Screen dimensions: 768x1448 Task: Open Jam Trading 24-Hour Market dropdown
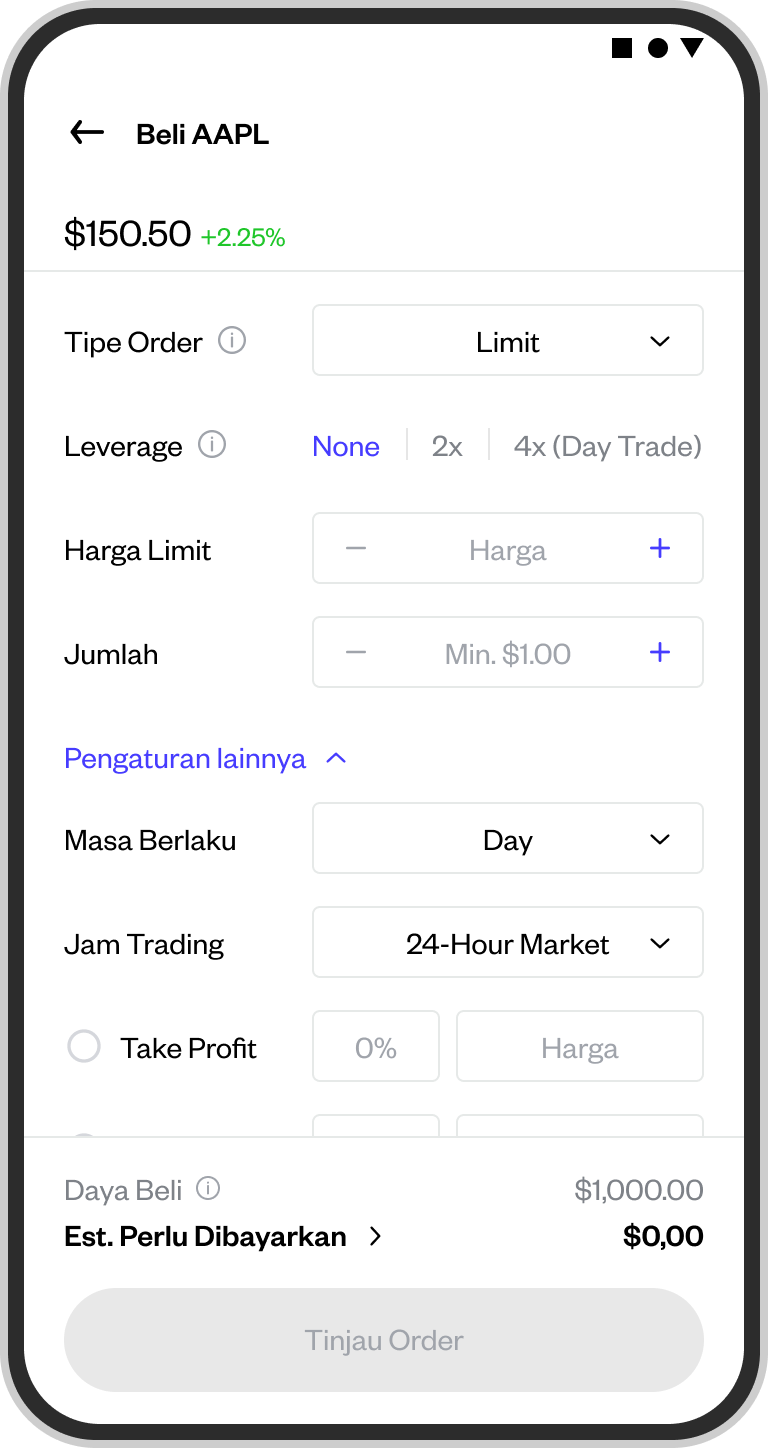[508, 943]
